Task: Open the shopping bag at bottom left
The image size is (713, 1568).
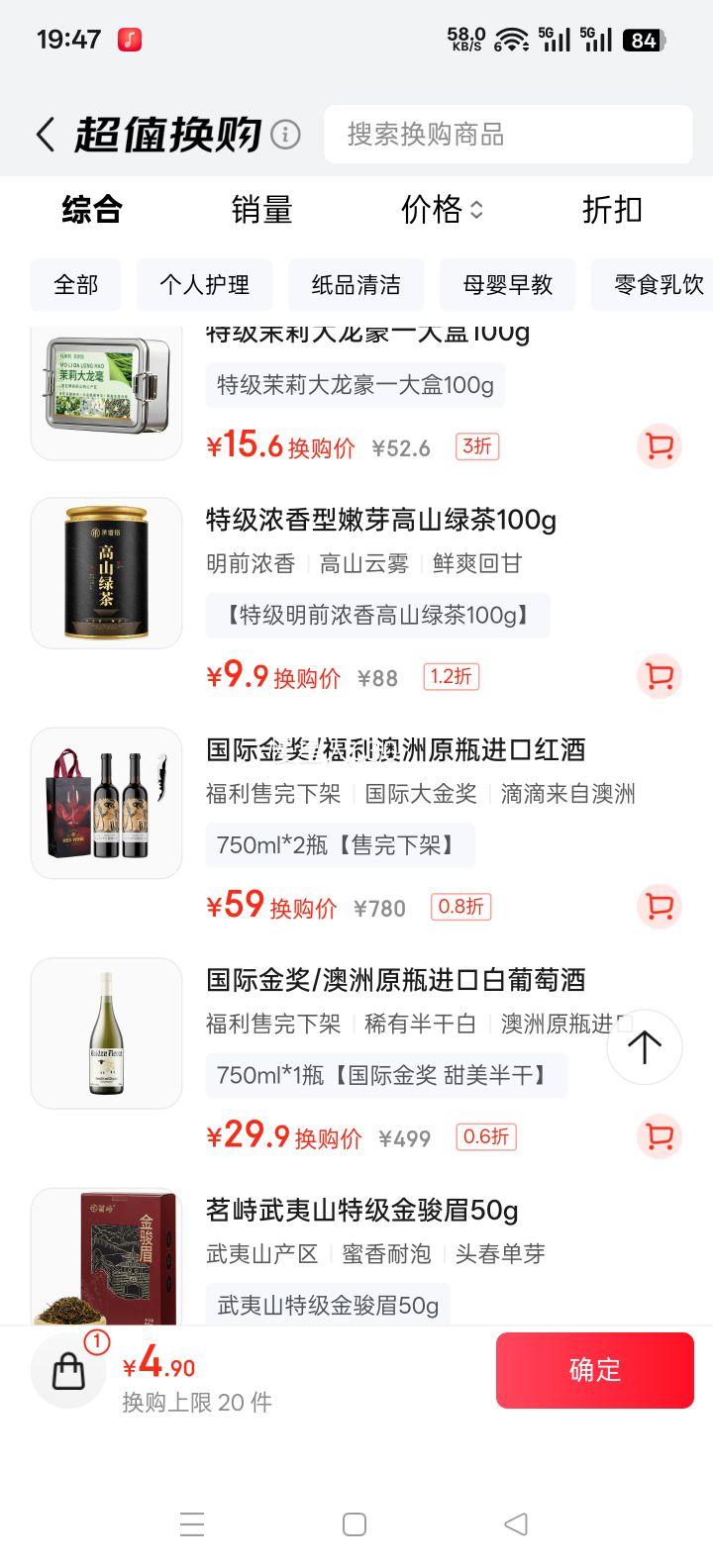Action: coord(67,1370)
